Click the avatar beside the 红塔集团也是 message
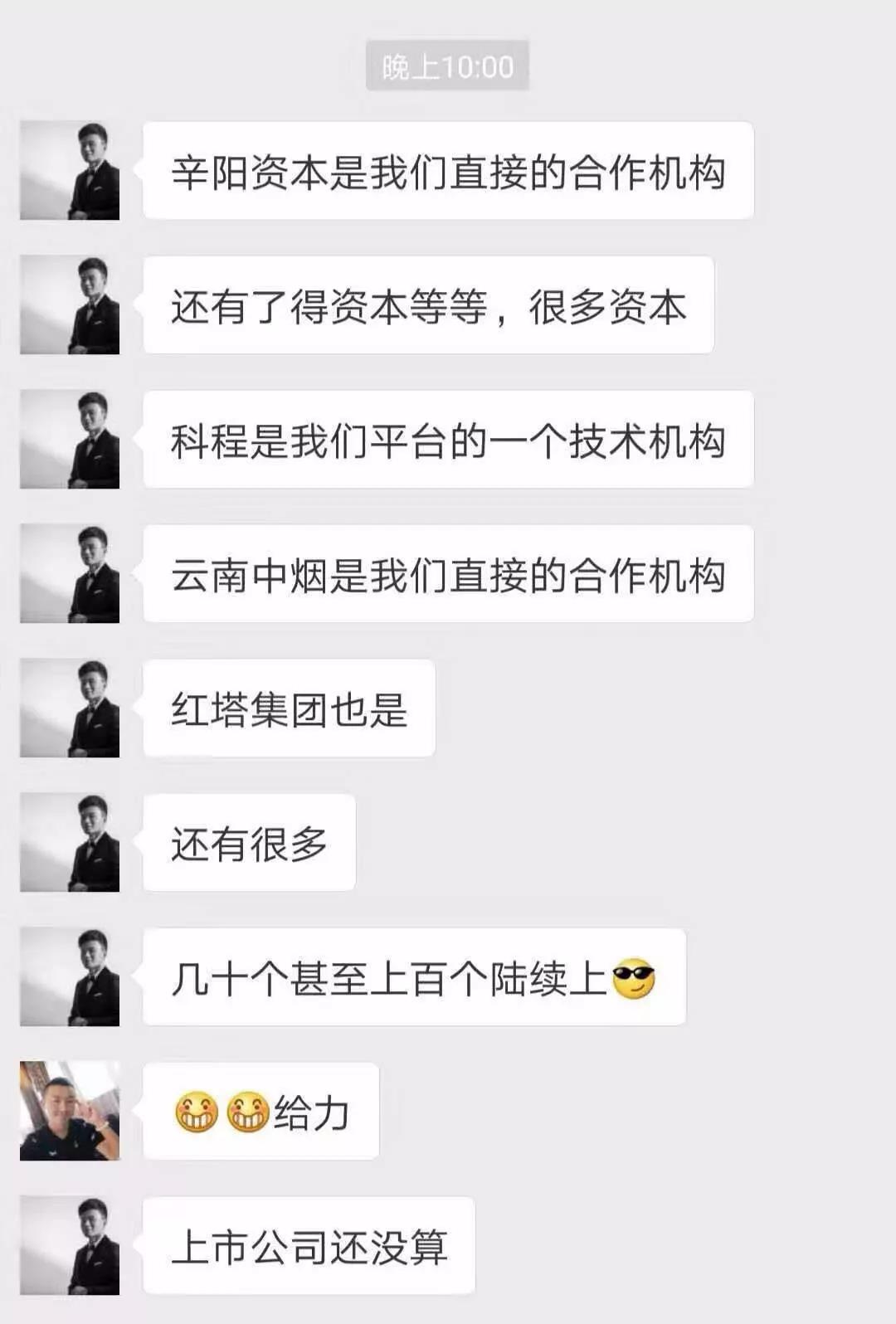This screenshot has width=896, height=1324. (71, 708)
